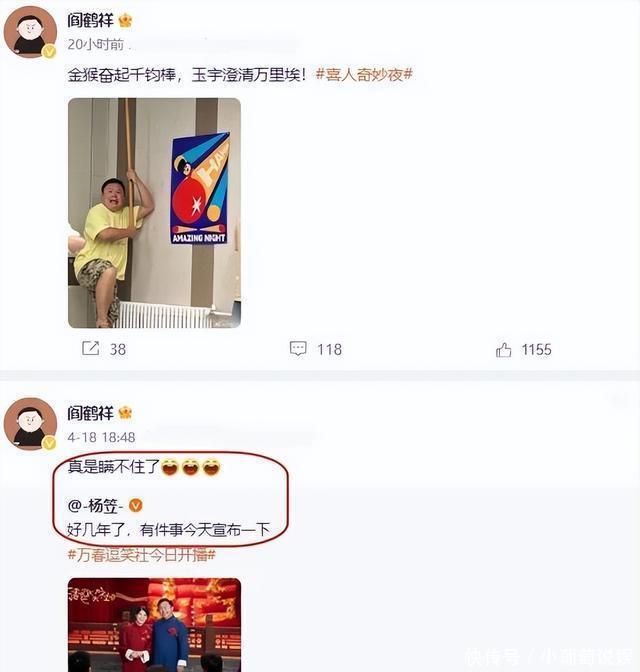
Task: View the photo in the 喜人奇妙夜 post
Action: (x=154, y=212)
